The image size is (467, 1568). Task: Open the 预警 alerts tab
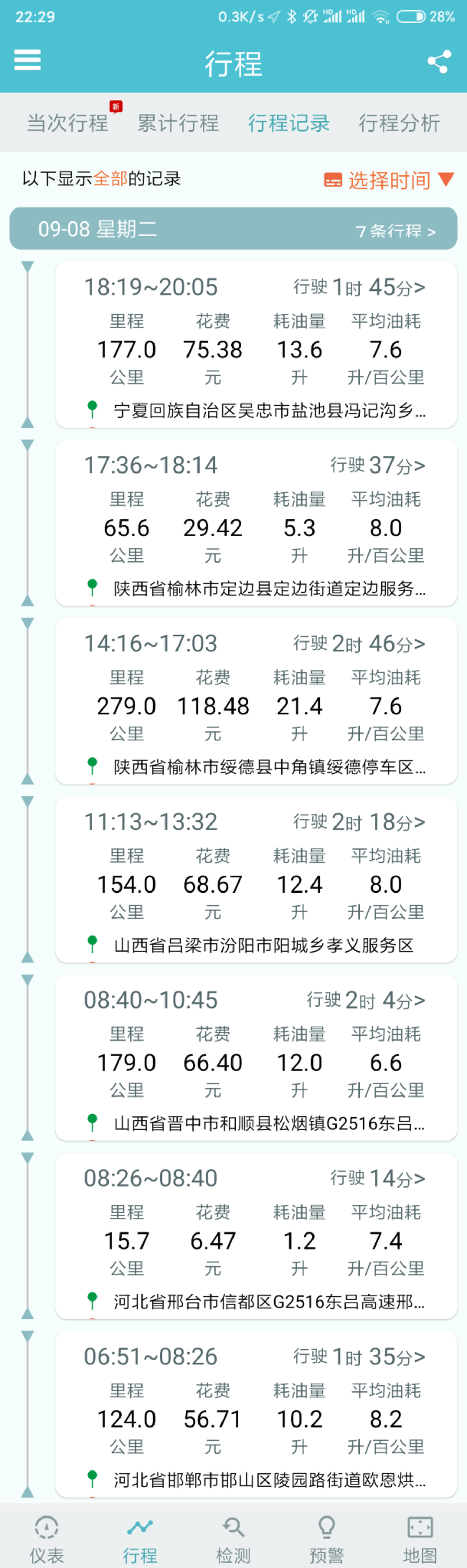(327, 1537)
